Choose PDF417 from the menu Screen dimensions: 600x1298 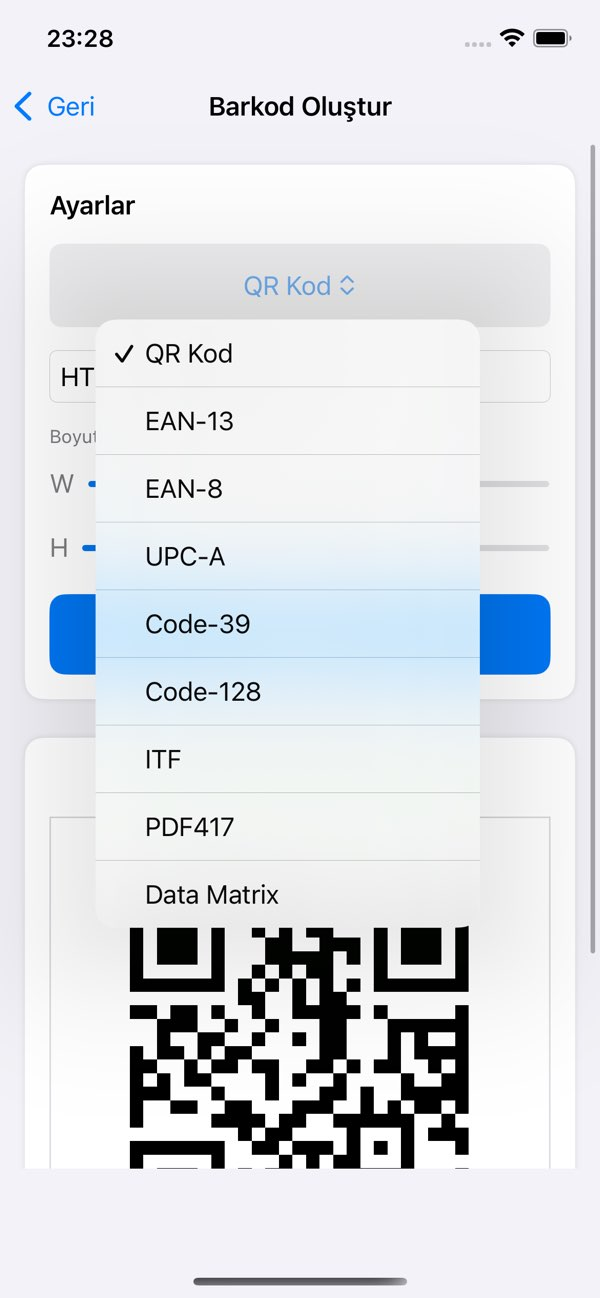coord(288,827)
